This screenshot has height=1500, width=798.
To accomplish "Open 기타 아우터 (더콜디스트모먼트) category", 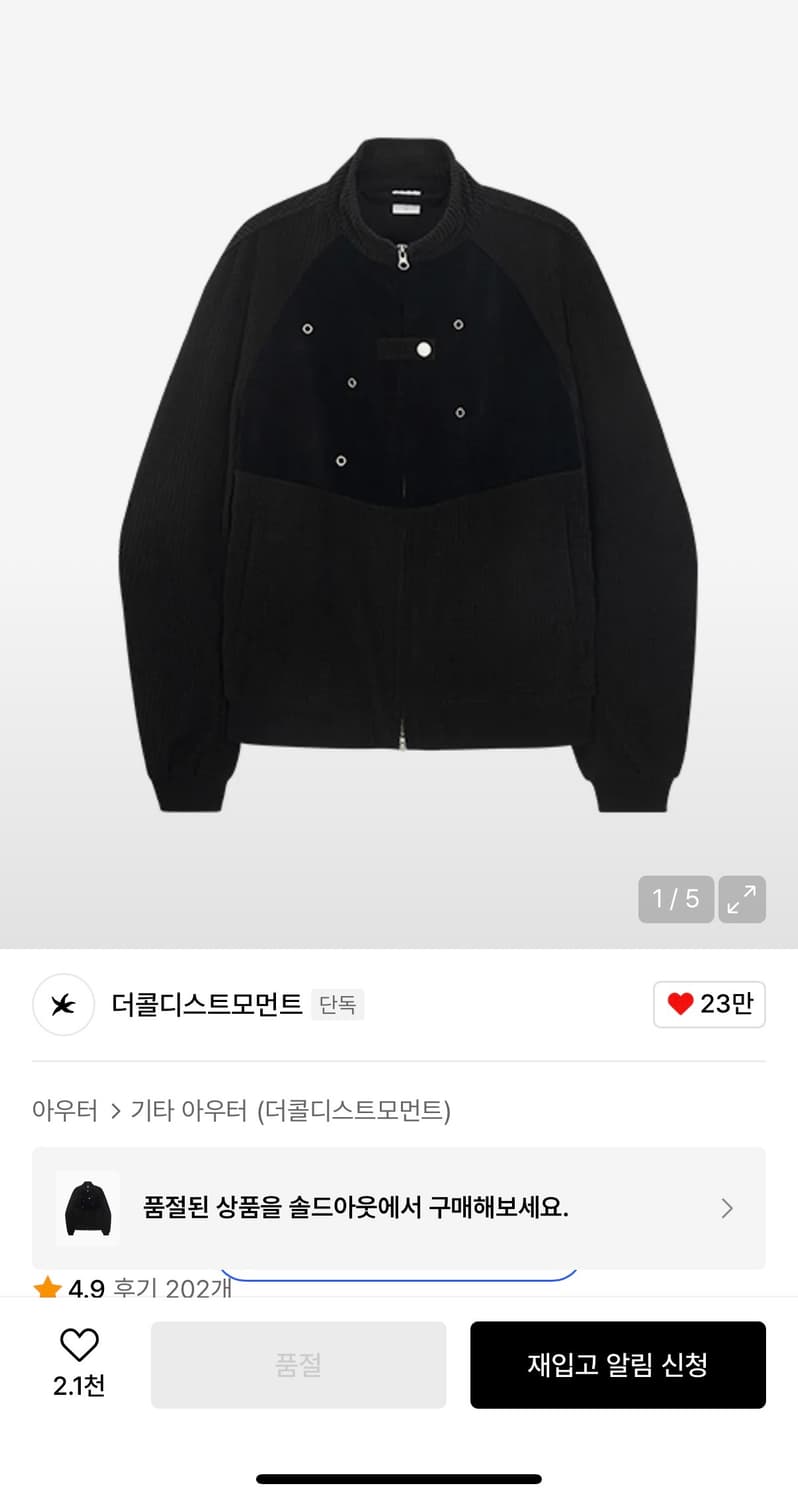I will tap(290, 1111).
